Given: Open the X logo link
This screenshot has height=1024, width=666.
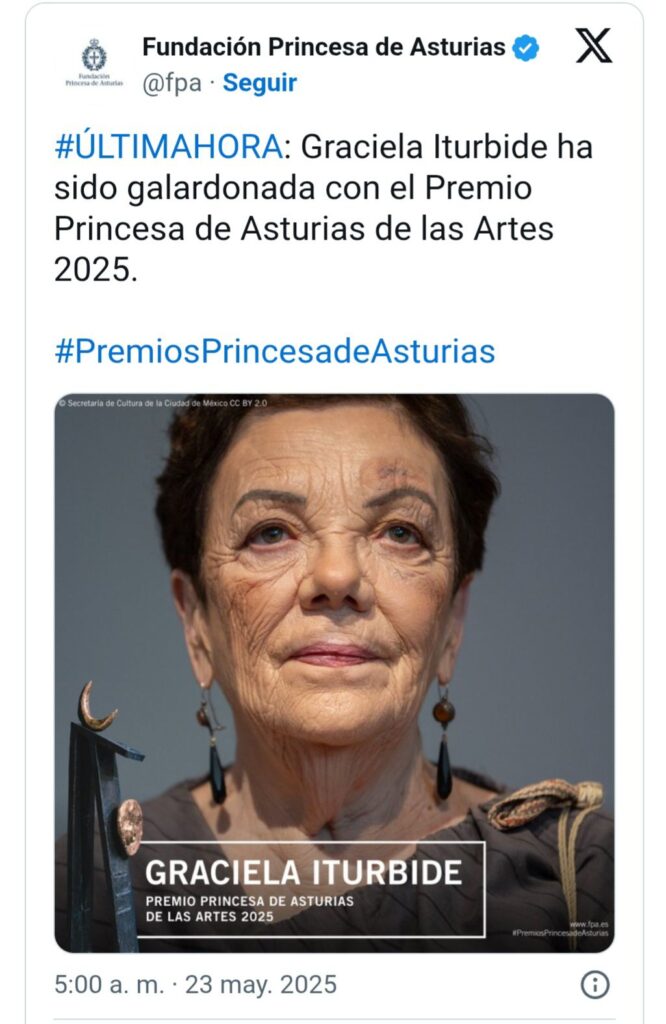Looking at the screenshot, I should pos(594,47).
